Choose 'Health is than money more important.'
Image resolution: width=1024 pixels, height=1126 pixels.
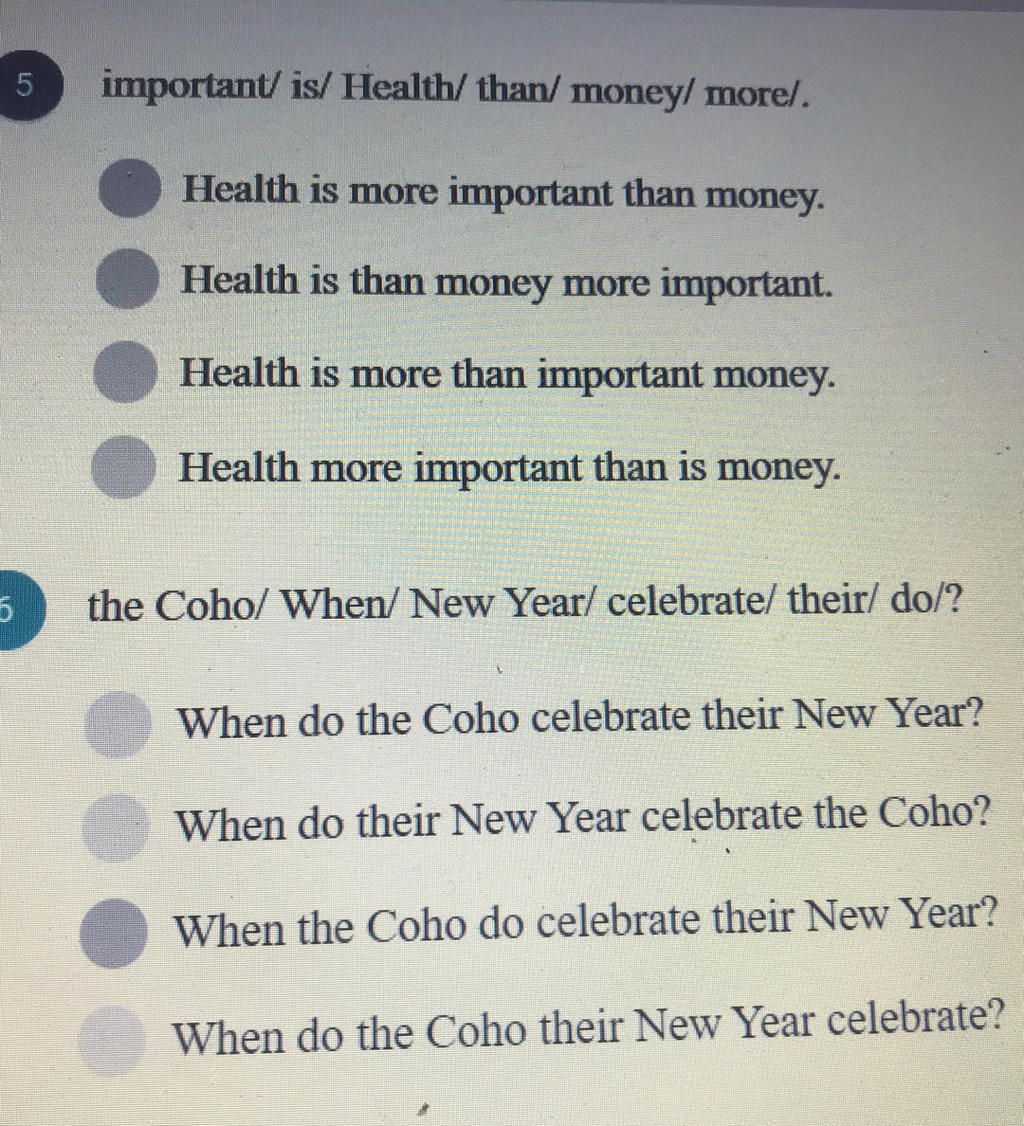[x=127, y=279]
